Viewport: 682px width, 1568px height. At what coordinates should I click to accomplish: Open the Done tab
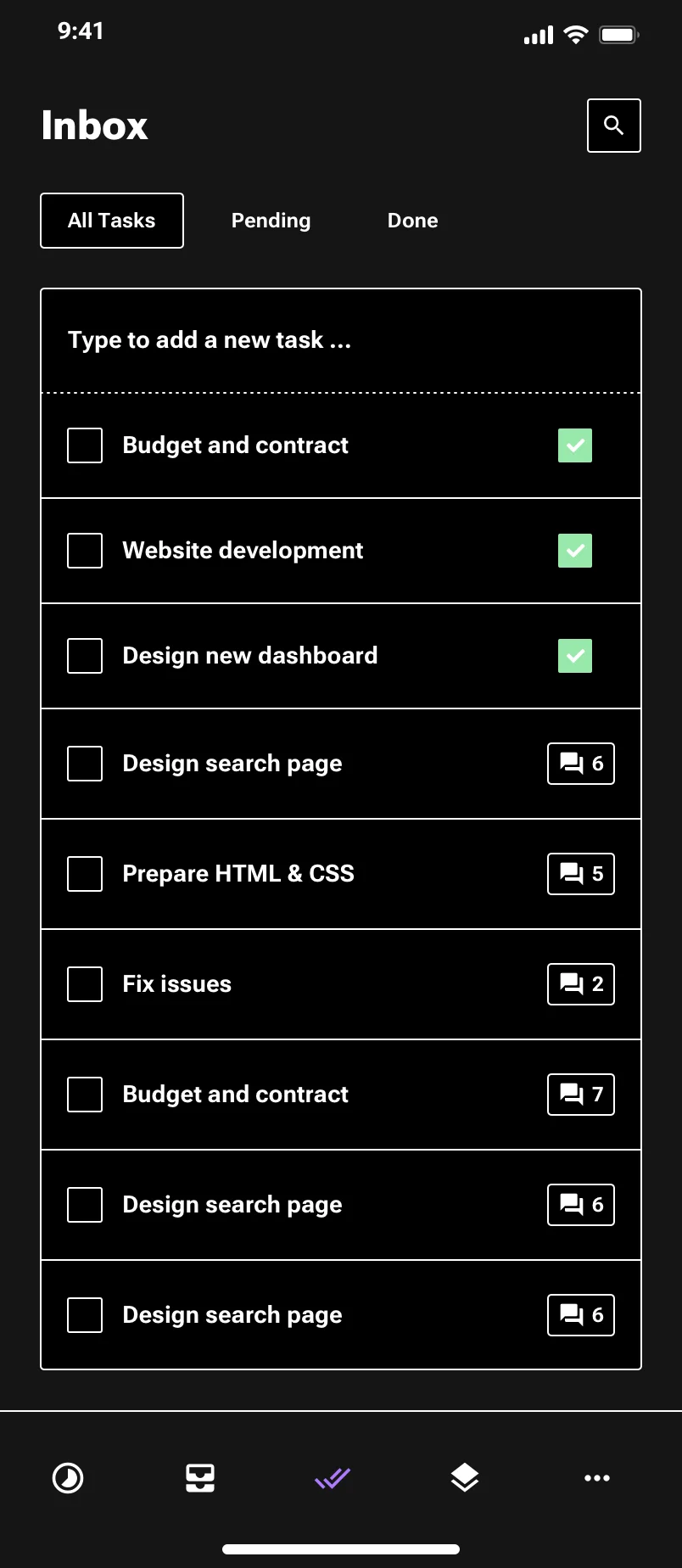412,221
